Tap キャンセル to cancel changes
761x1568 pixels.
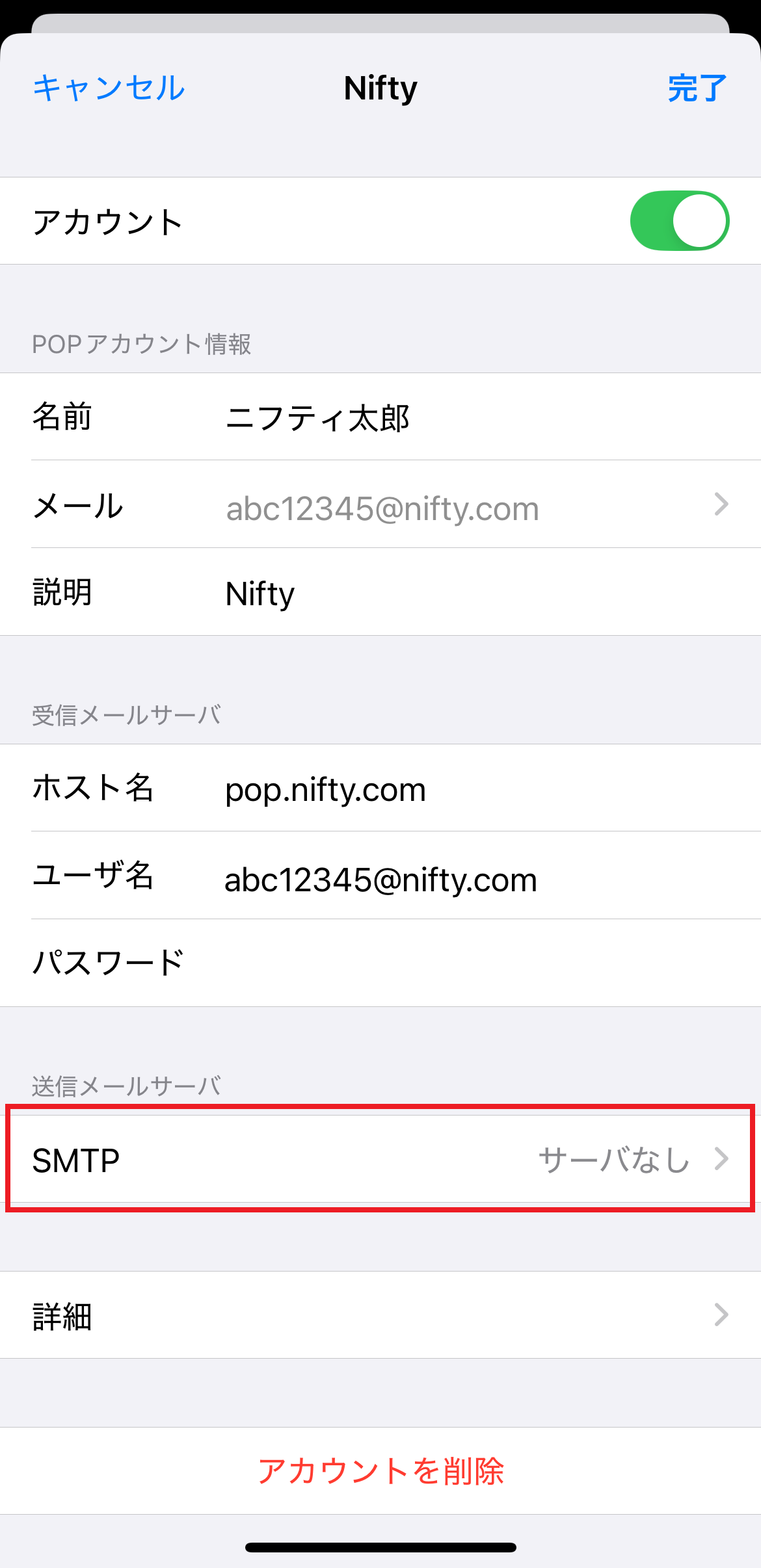[109, 88]
